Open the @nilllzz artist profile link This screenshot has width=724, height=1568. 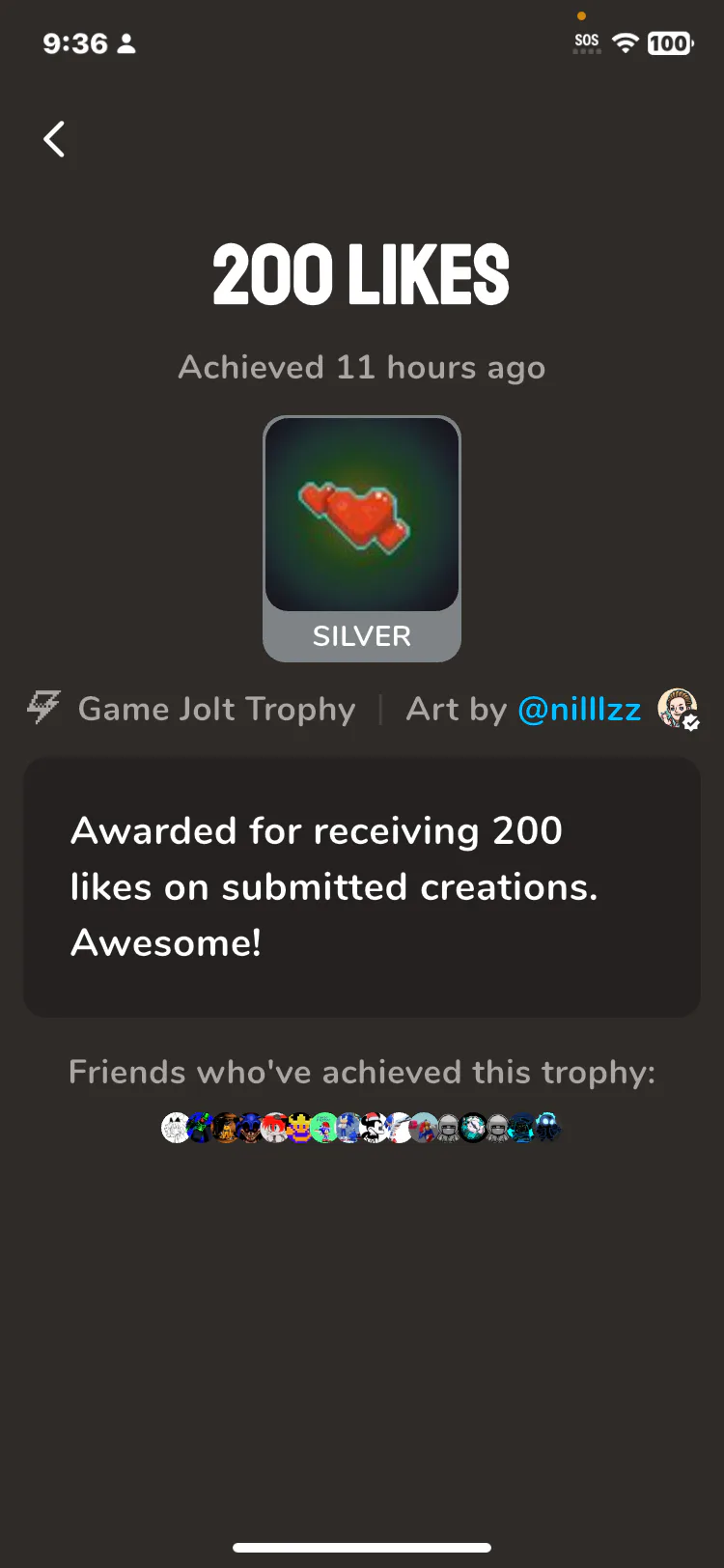pyautogui.click(x=579, y=710)
